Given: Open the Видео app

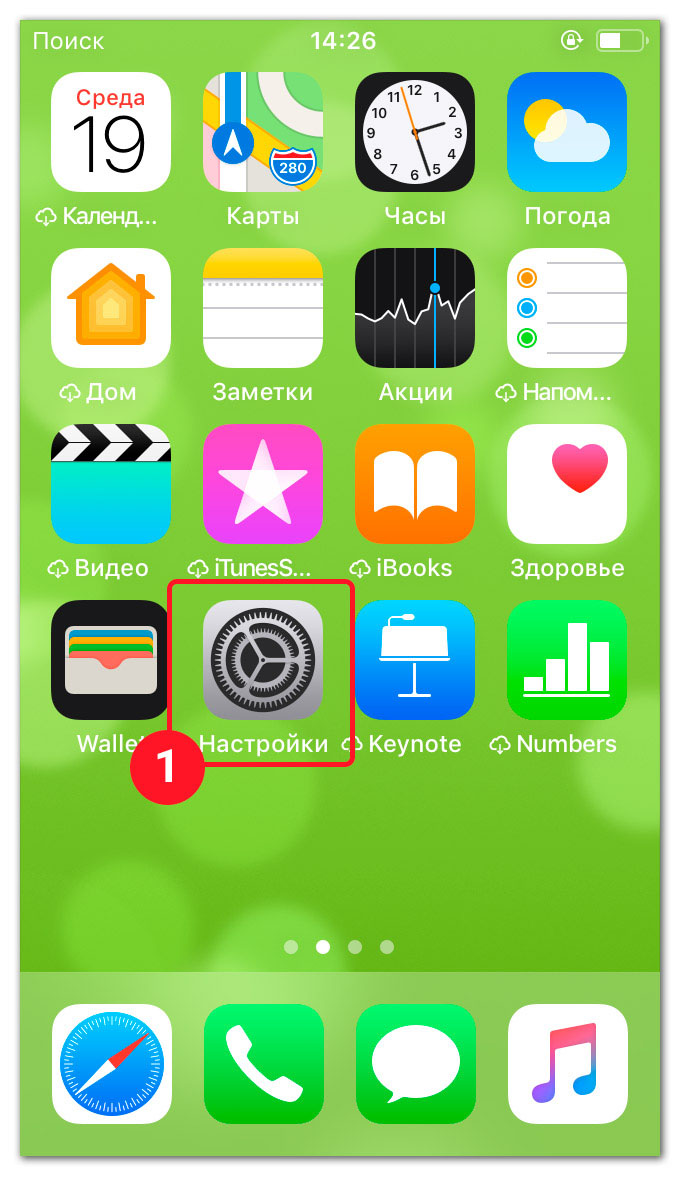Looking at the screenshot, I should point(111,484).
